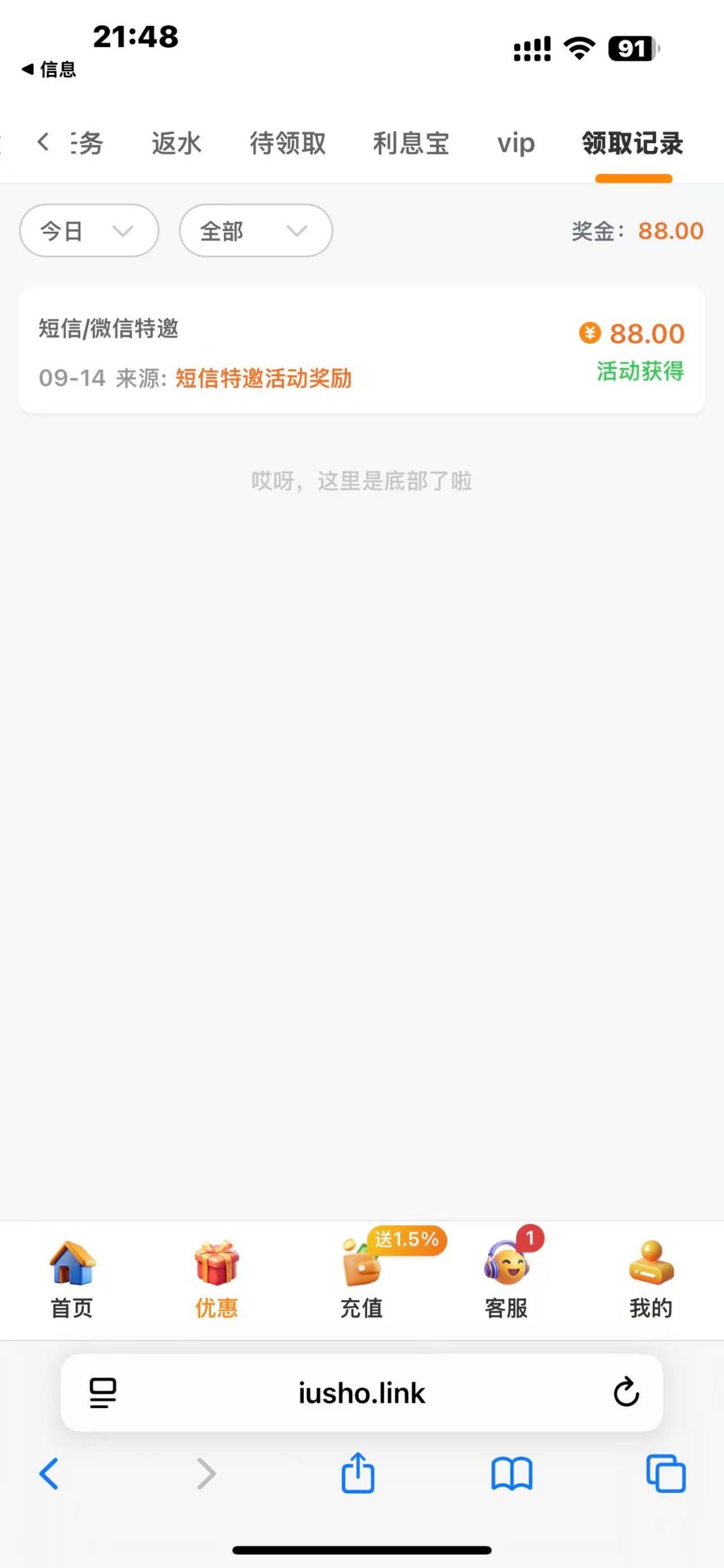Show all open Safari tabs
The image size is (724, 1568).
pos(665,1474)
